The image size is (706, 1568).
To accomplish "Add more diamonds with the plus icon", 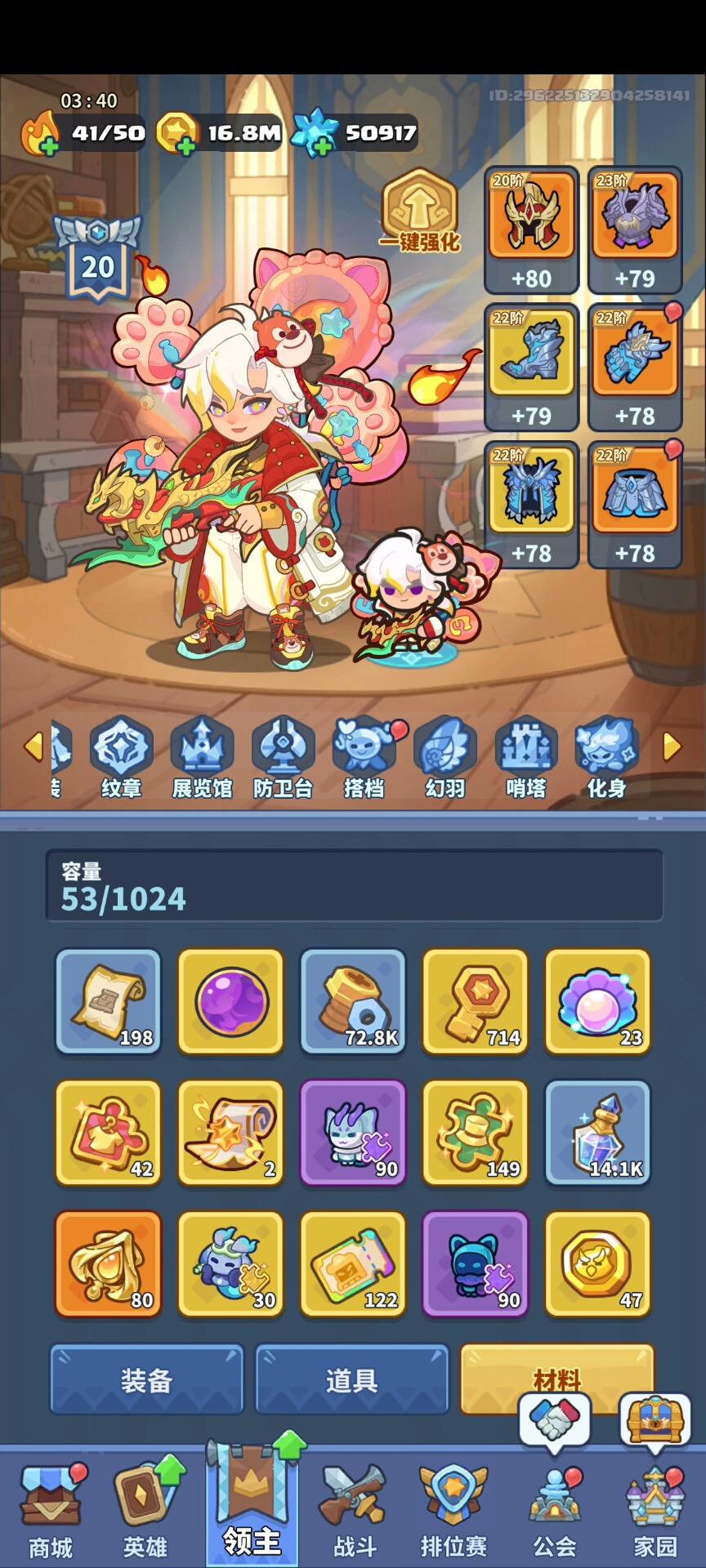I will coord(323,146).
